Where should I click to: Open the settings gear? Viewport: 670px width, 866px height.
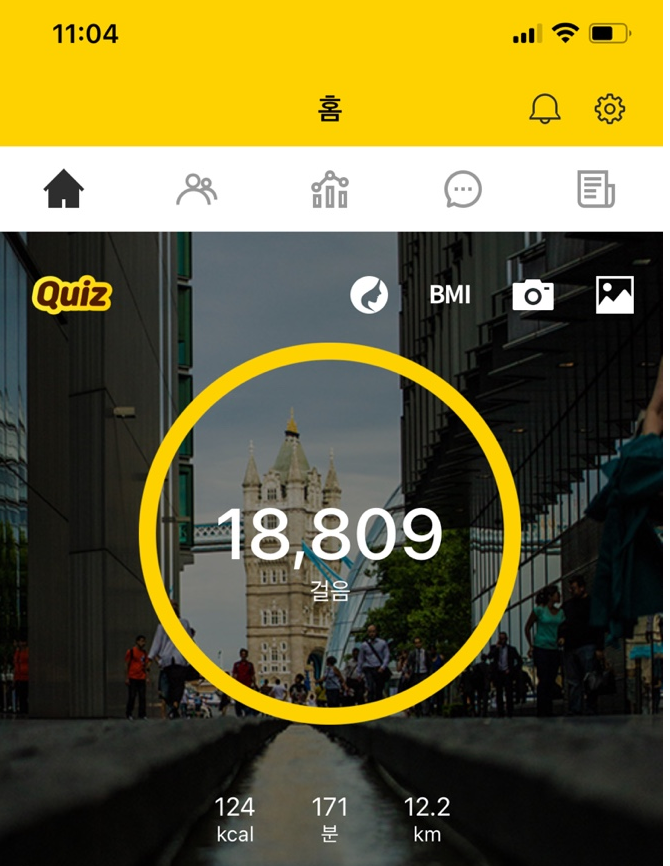(x=610, y=109)
